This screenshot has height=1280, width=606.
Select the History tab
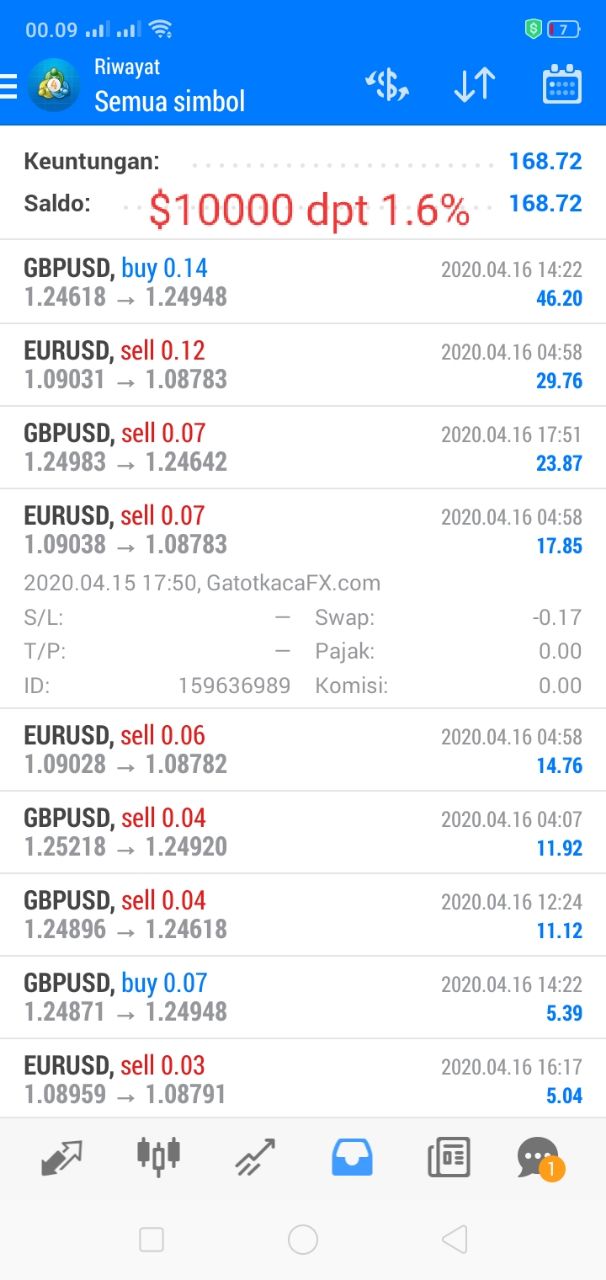(351, 1158)
